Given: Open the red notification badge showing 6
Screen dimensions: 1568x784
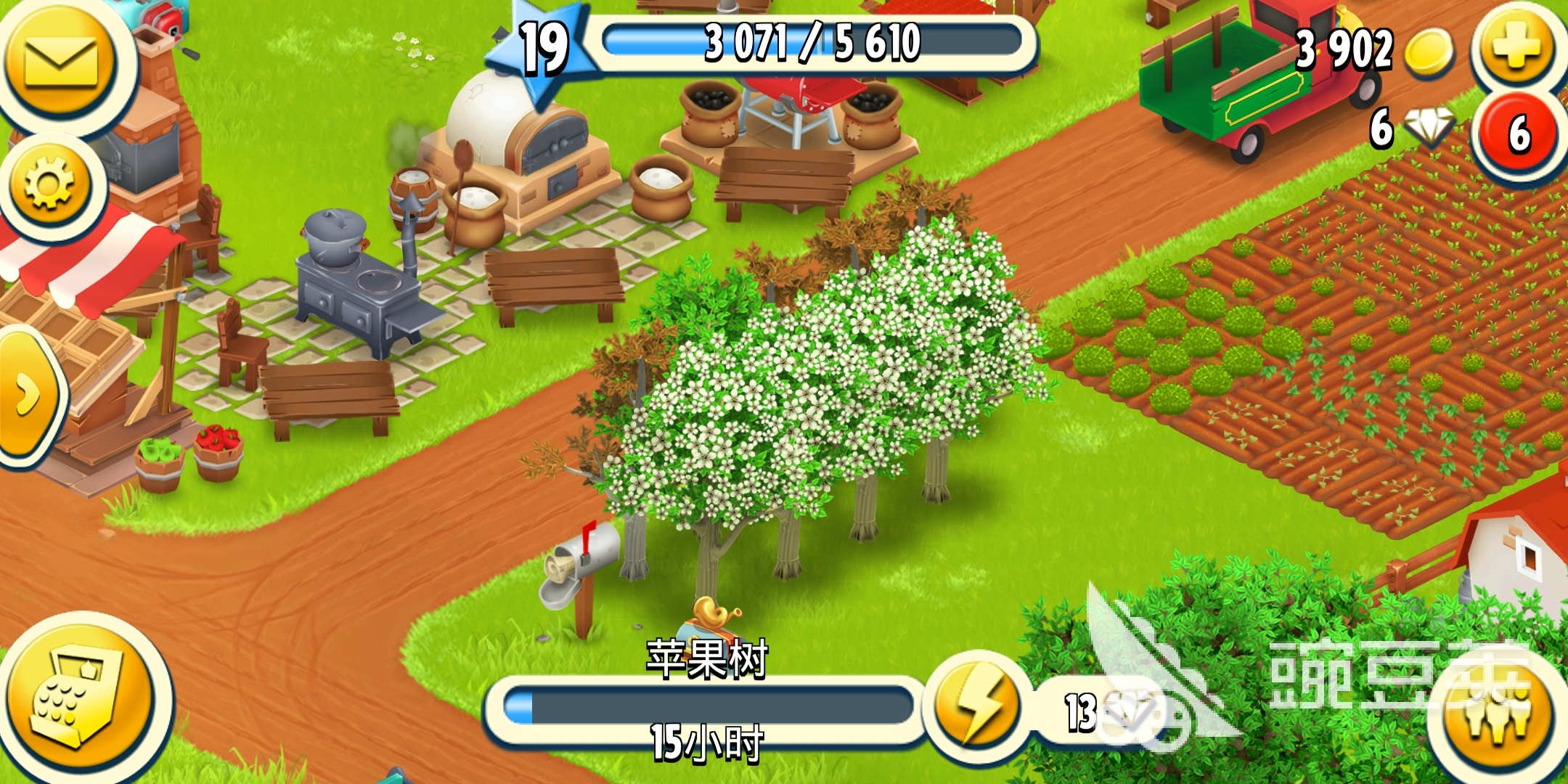Looking at the screenshot, I should (1519, 134).
